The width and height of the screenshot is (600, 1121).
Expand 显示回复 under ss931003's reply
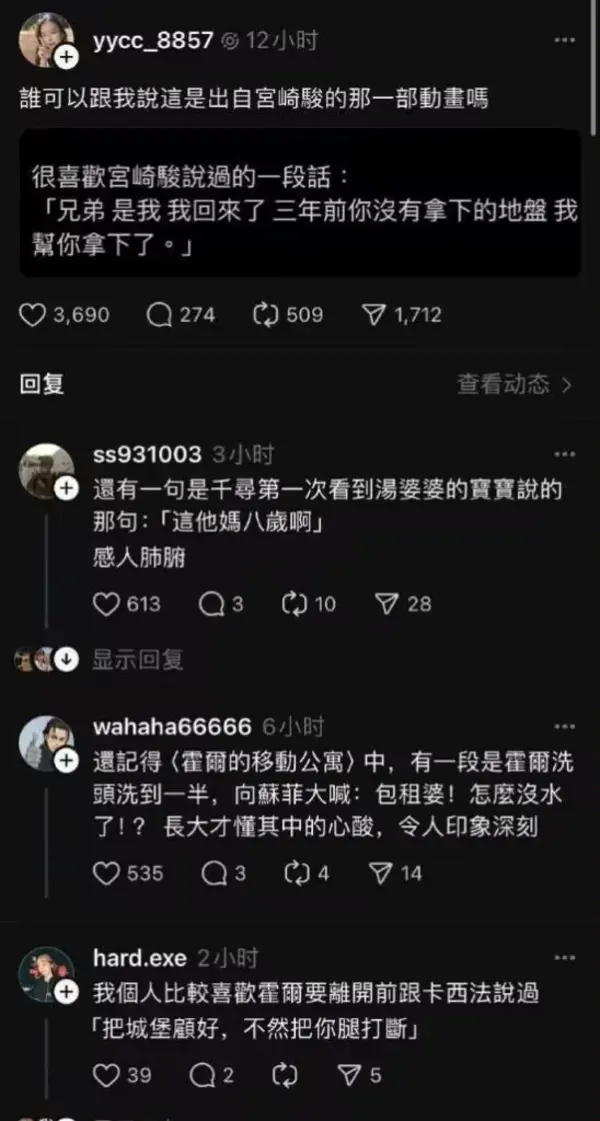pyautogui.click(x=137, y=659)
